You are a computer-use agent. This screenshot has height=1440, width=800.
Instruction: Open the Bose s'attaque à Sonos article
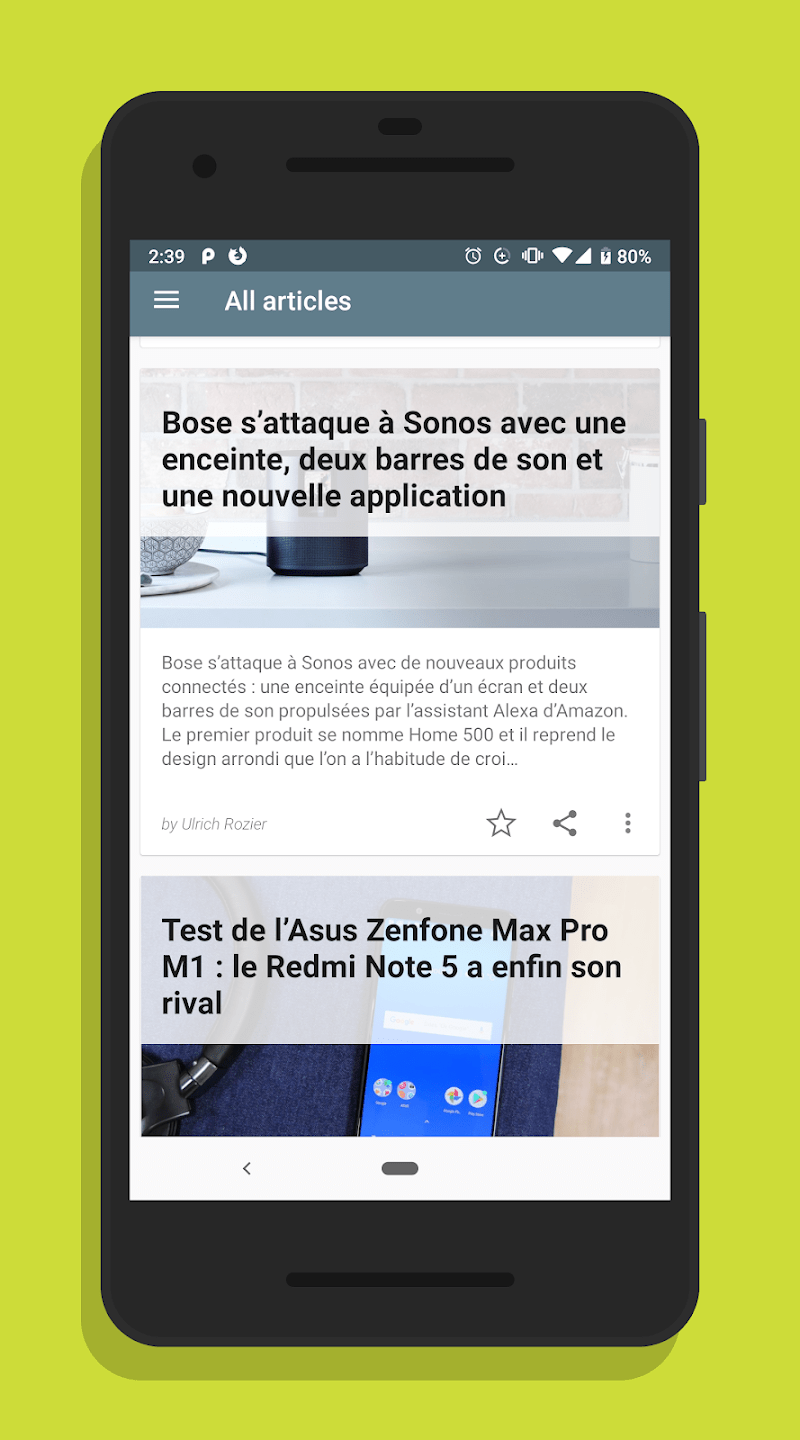click(x=394, y=459)
